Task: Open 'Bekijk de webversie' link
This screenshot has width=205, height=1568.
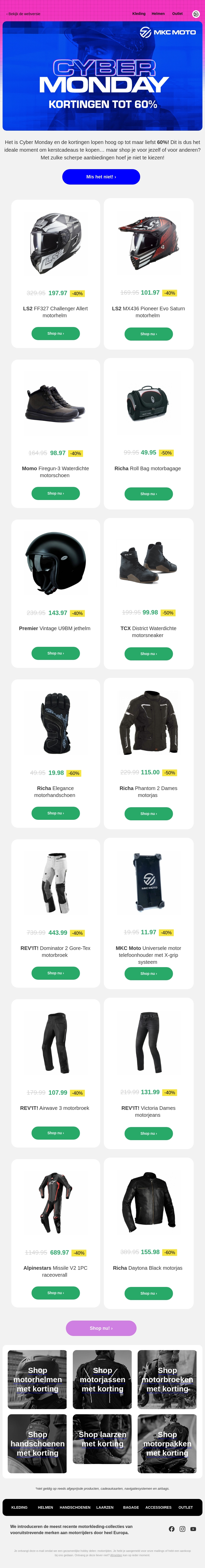Action: tap(24, 13)
